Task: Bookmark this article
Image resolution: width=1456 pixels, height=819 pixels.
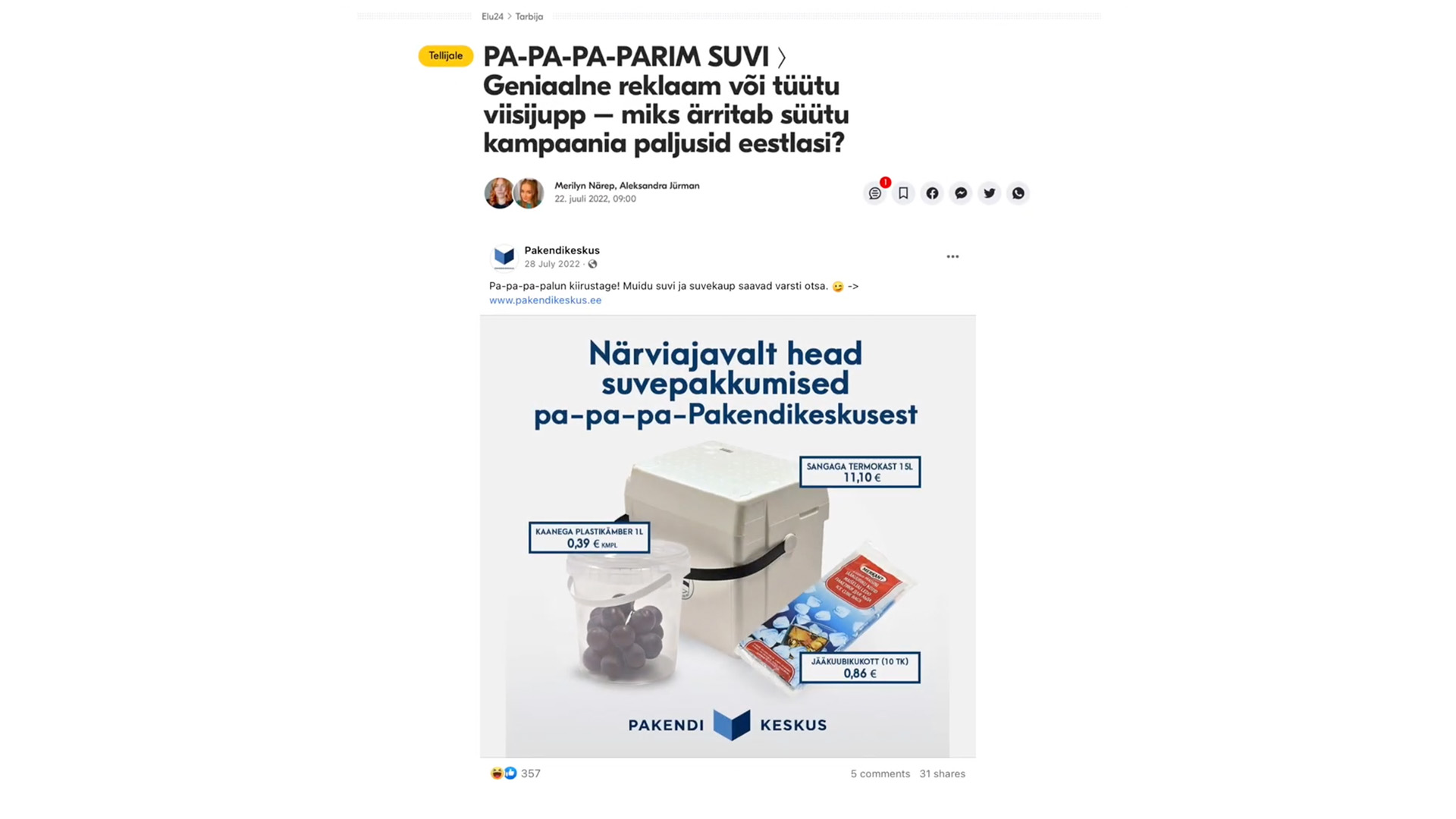Action: pos(903,193)
